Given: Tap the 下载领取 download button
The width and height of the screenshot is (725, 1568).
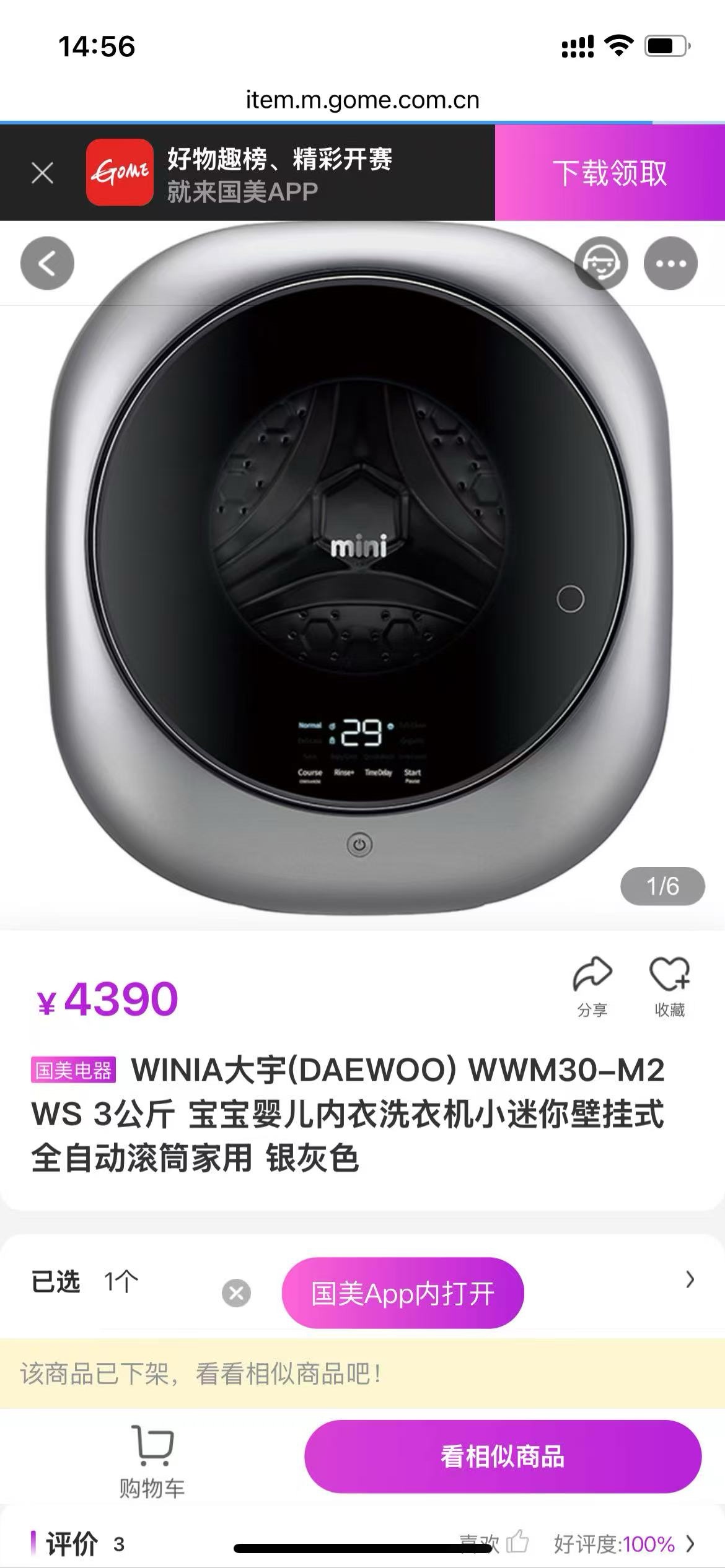Looking at the screenshot, I should pos(610,173).
